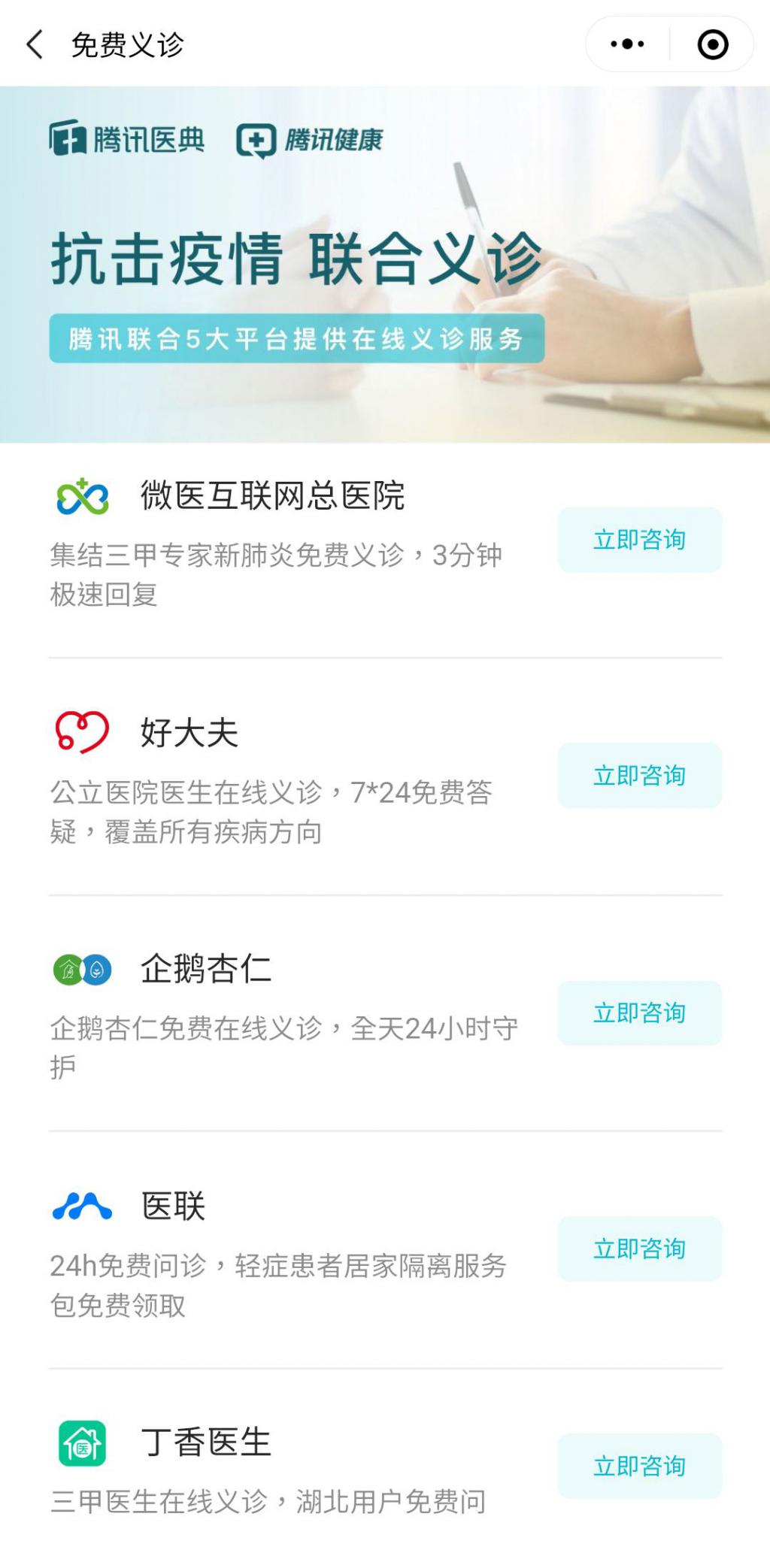Open 丁香医生 consultation button
770x1568 pixels.
pos(639,1466)
